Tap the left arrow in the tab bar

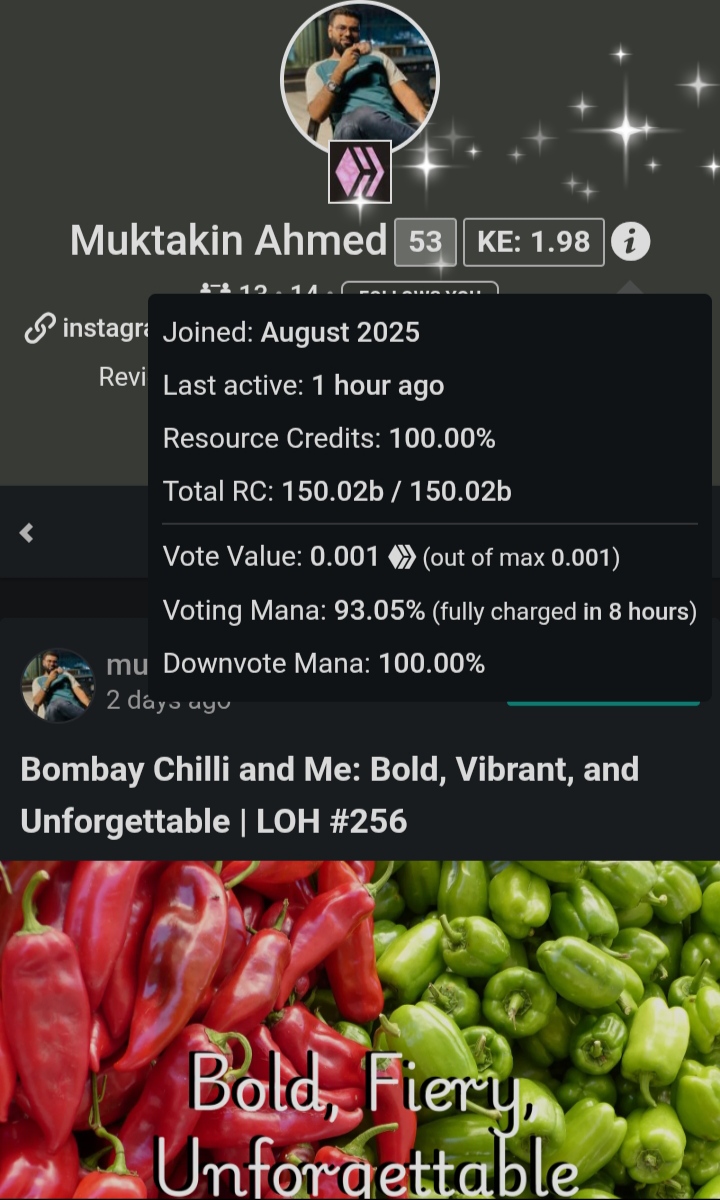tap(27, 533)
